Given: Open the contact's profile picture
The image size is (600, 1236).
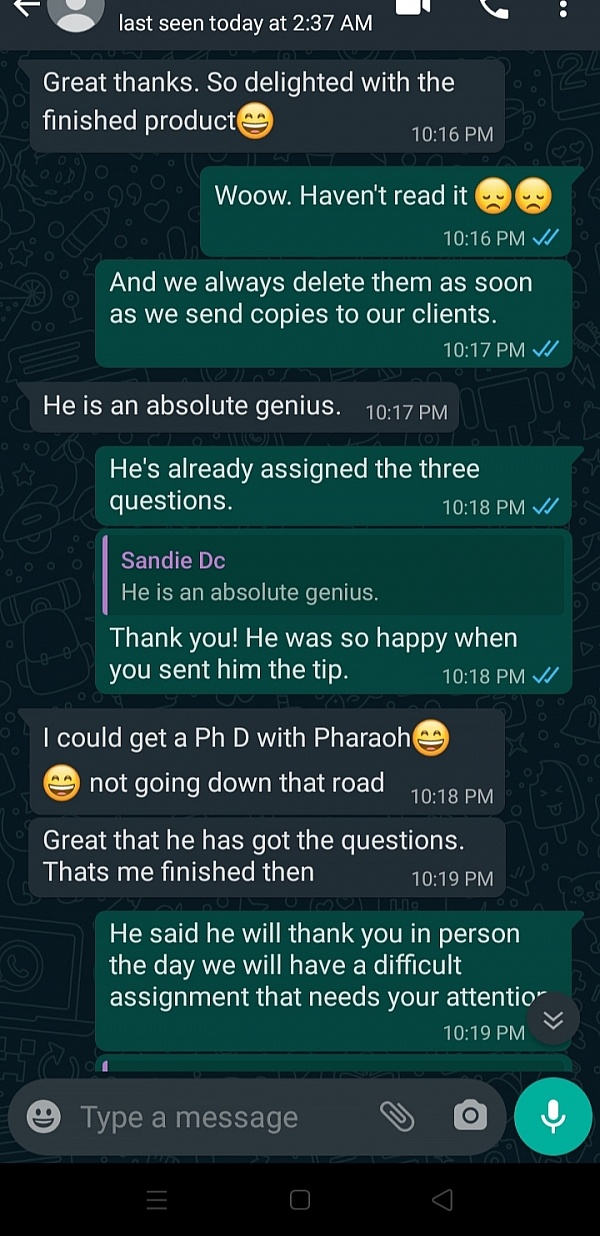Looking at the screenshot, I should pyautogui.click(x=76, y=12).
